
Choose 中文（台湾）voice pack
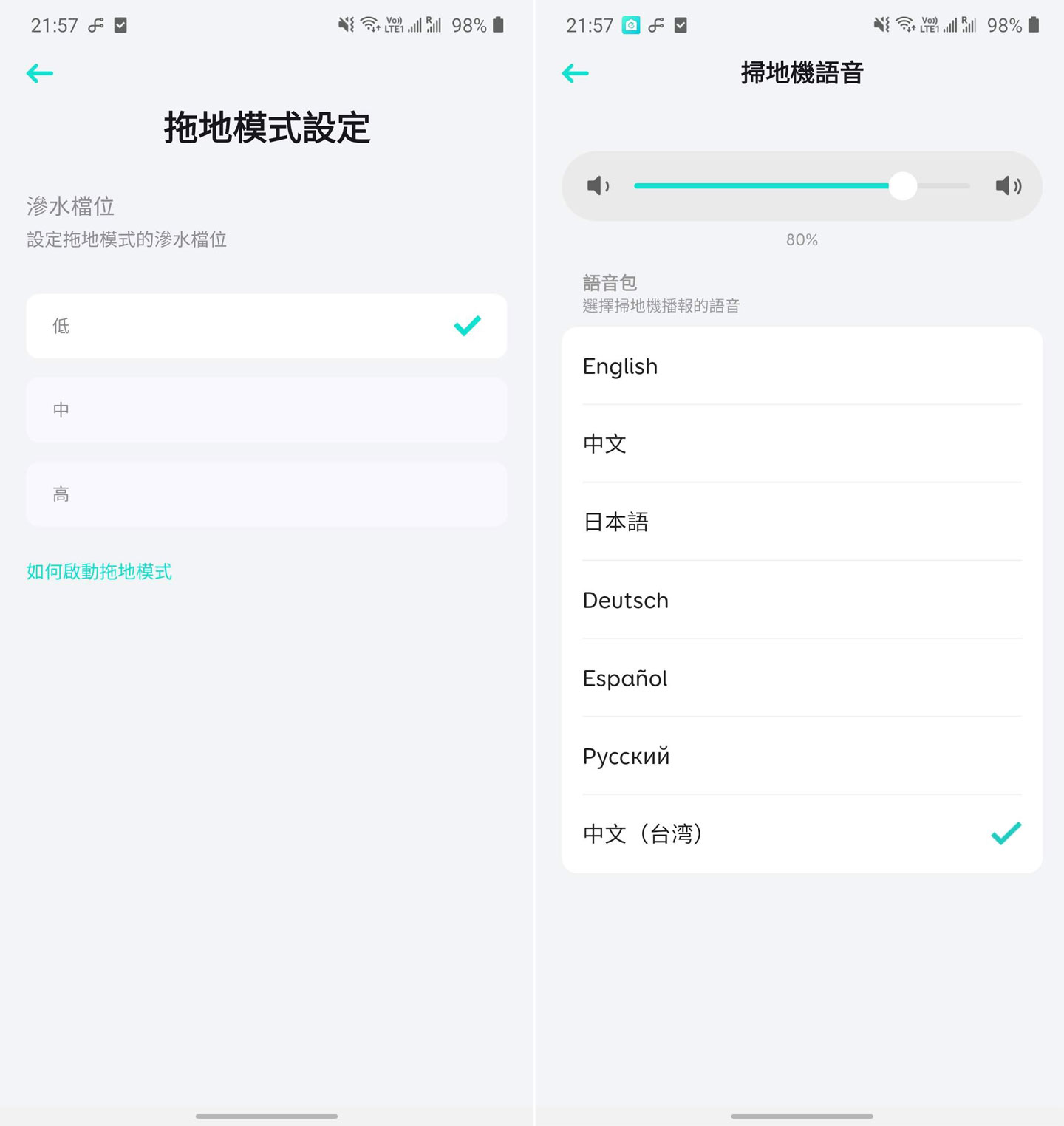point(801,834)
